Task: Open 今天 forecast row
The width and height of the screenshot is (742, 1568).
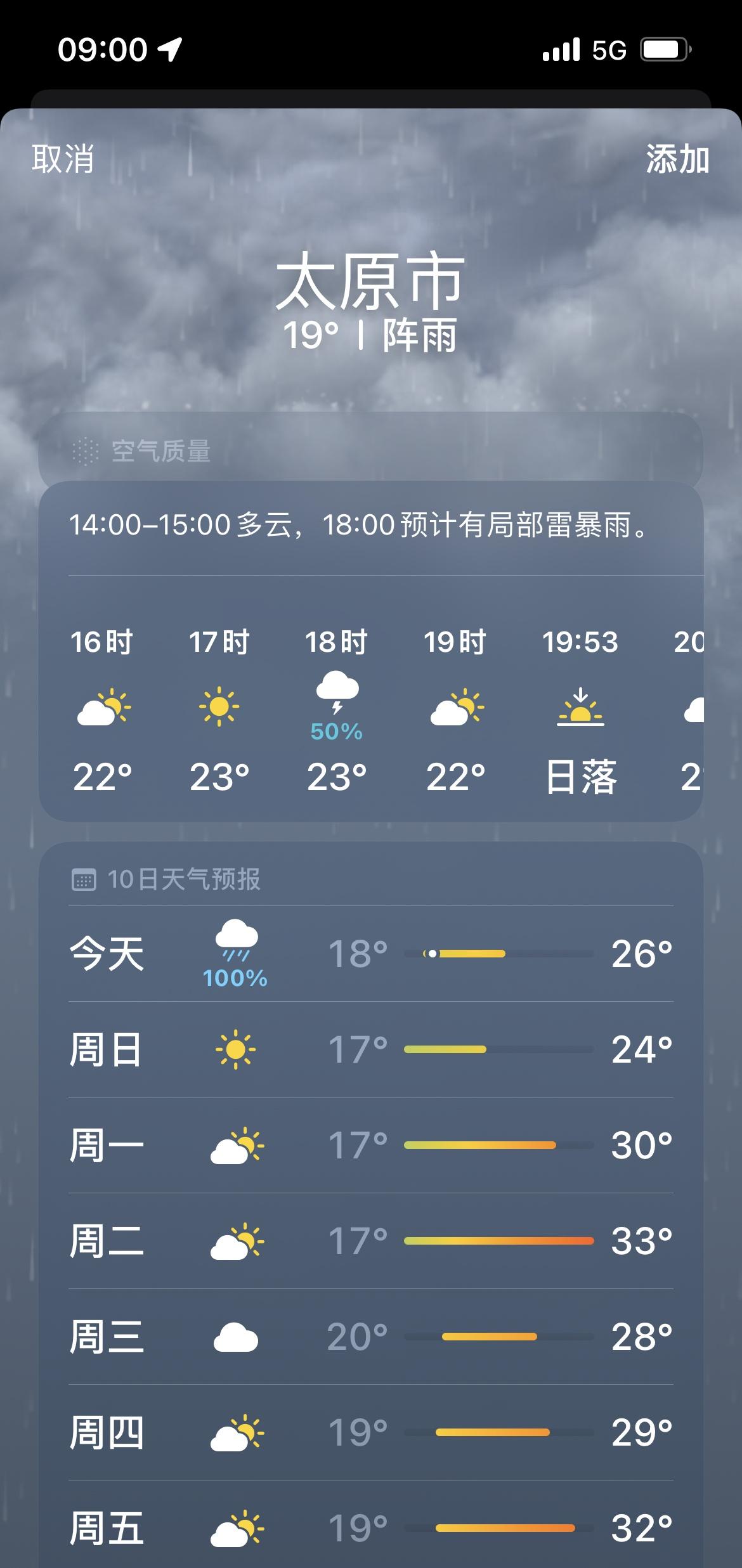Action: pyautogui.click(x=370, y=953)
